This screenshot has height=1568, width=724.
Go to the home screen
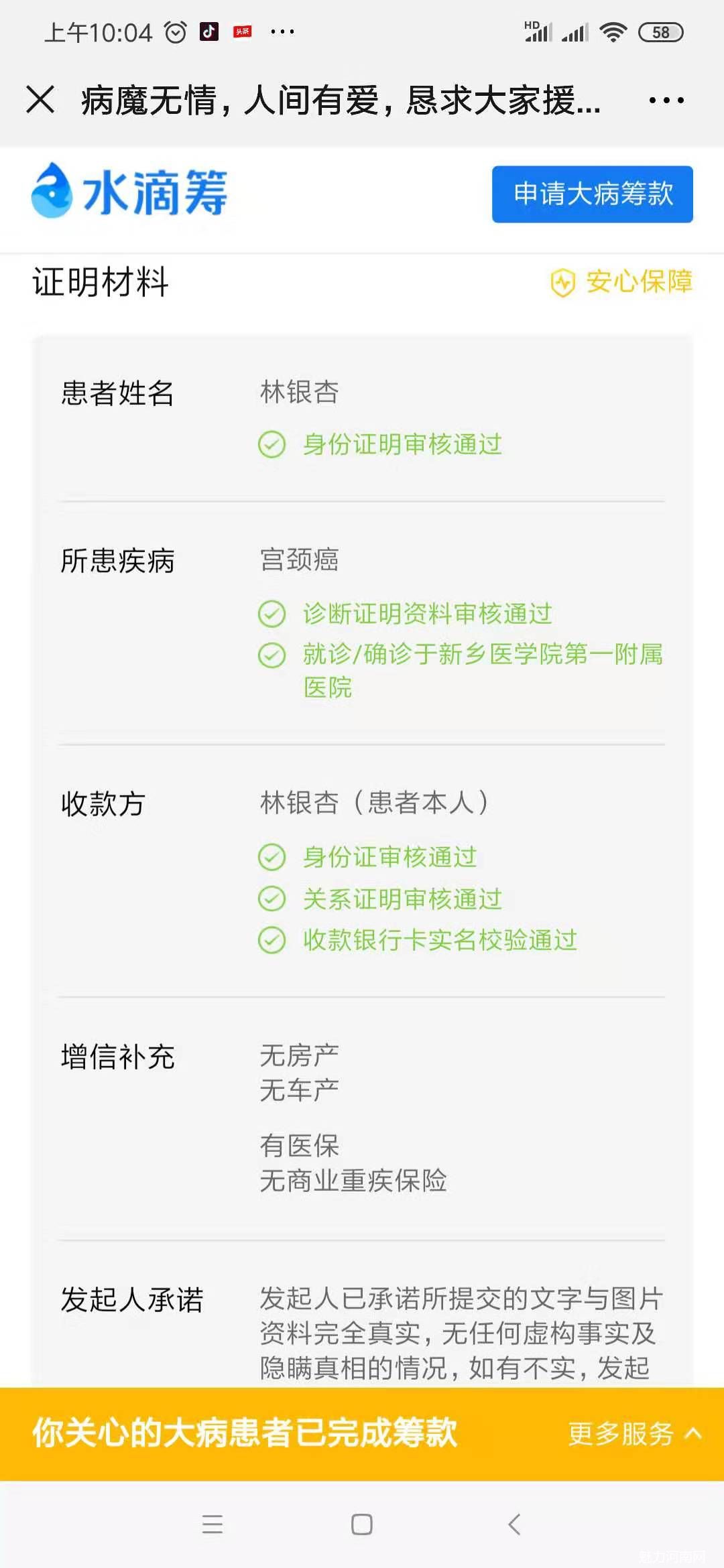click(362, 1524)
